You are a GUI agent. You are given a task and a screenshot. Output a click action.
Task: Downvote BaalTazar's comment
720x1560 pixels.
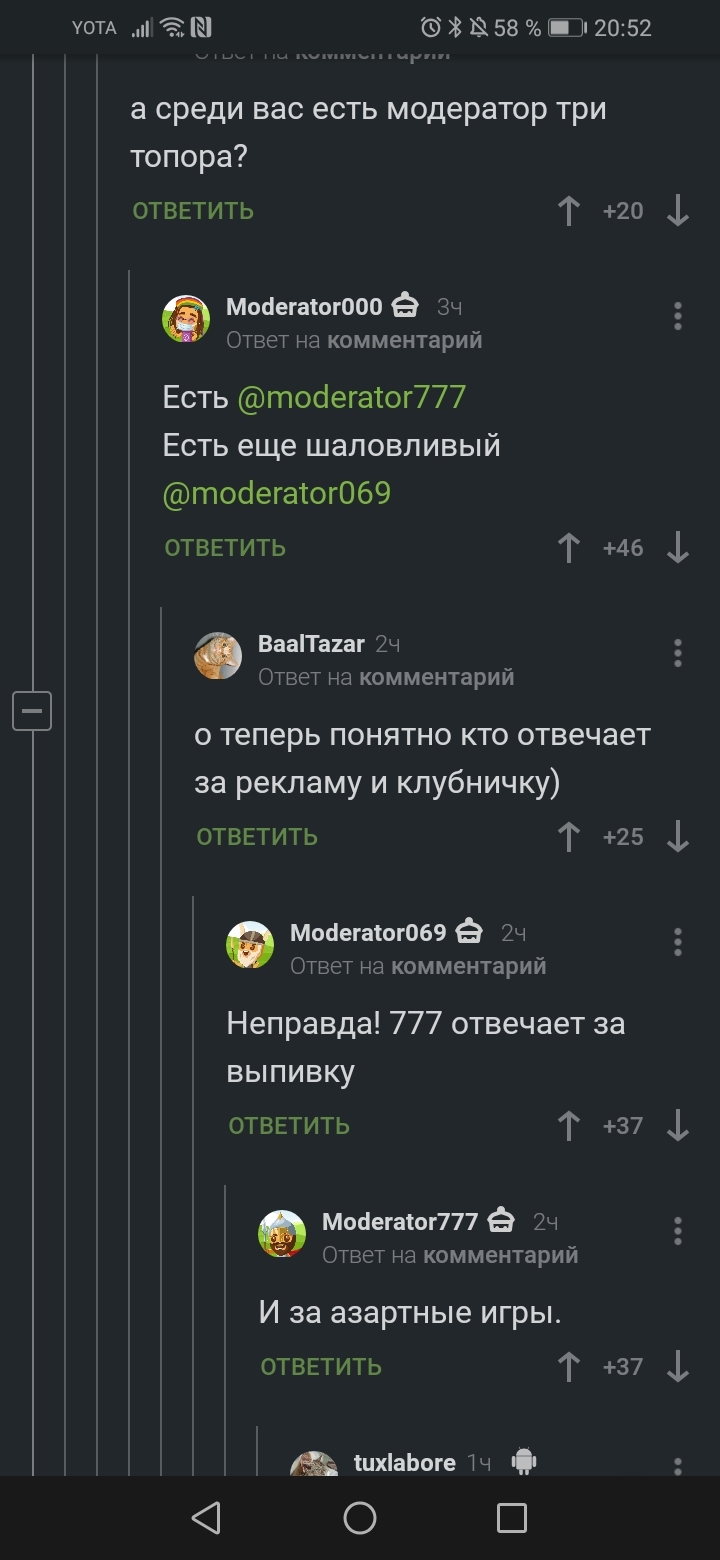coord(678,837)
